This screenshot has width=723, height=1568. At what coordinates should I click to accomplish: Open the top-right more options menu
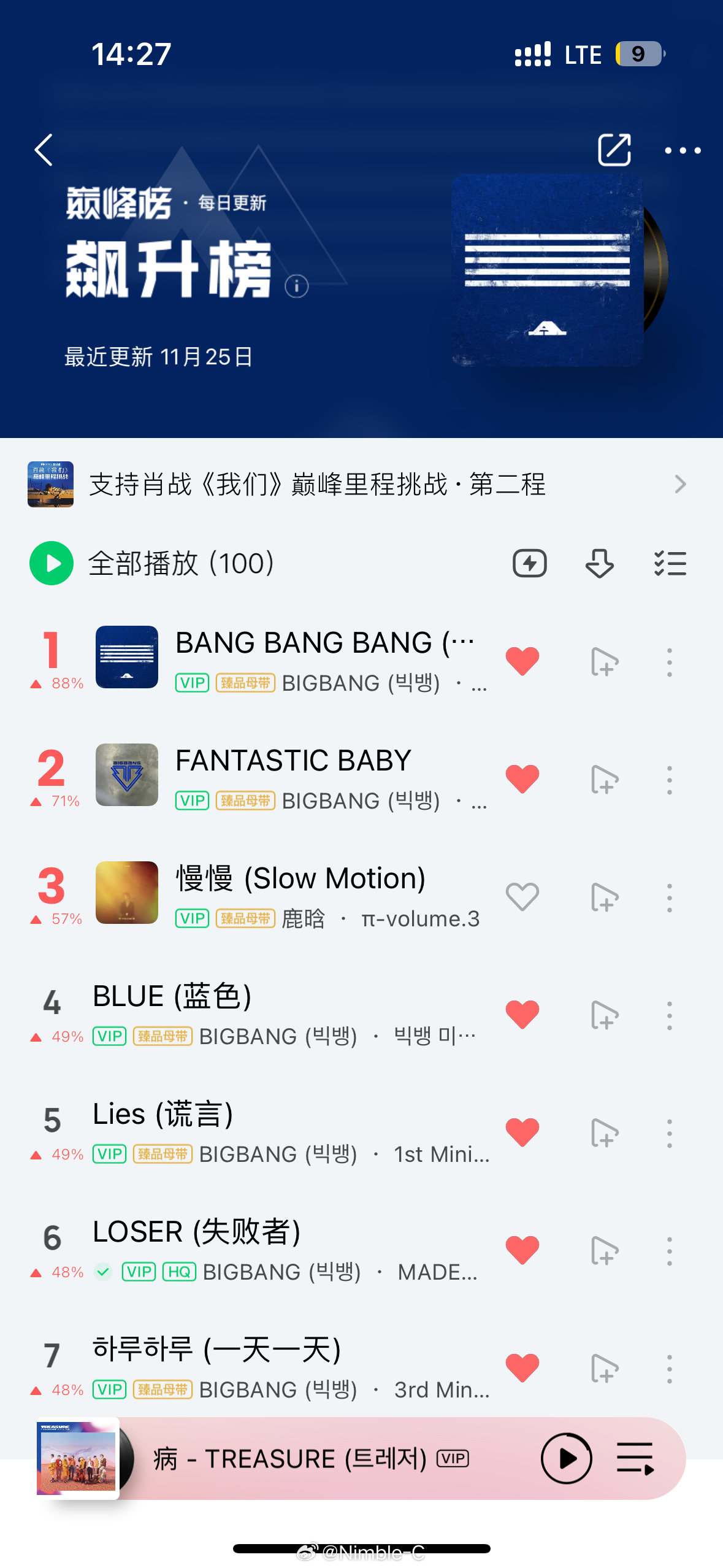683,150
